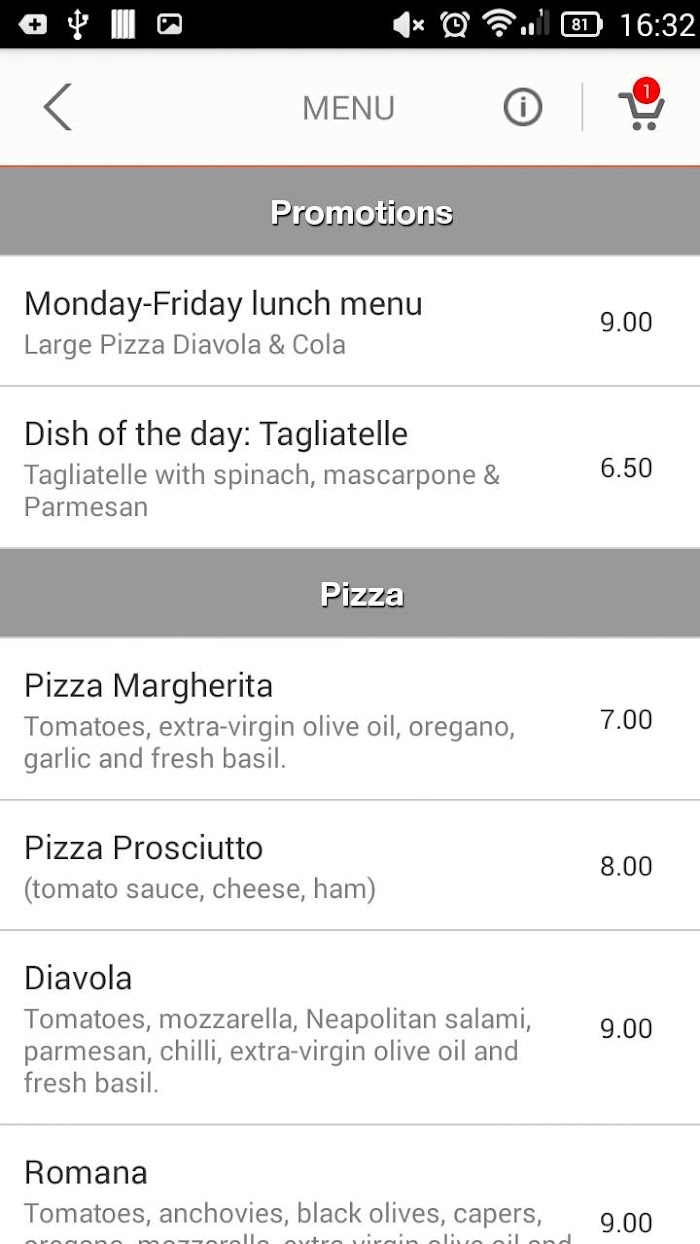The image size is (700, 1244).
Task: Pick the Romana pizza
Action: 350,1185
